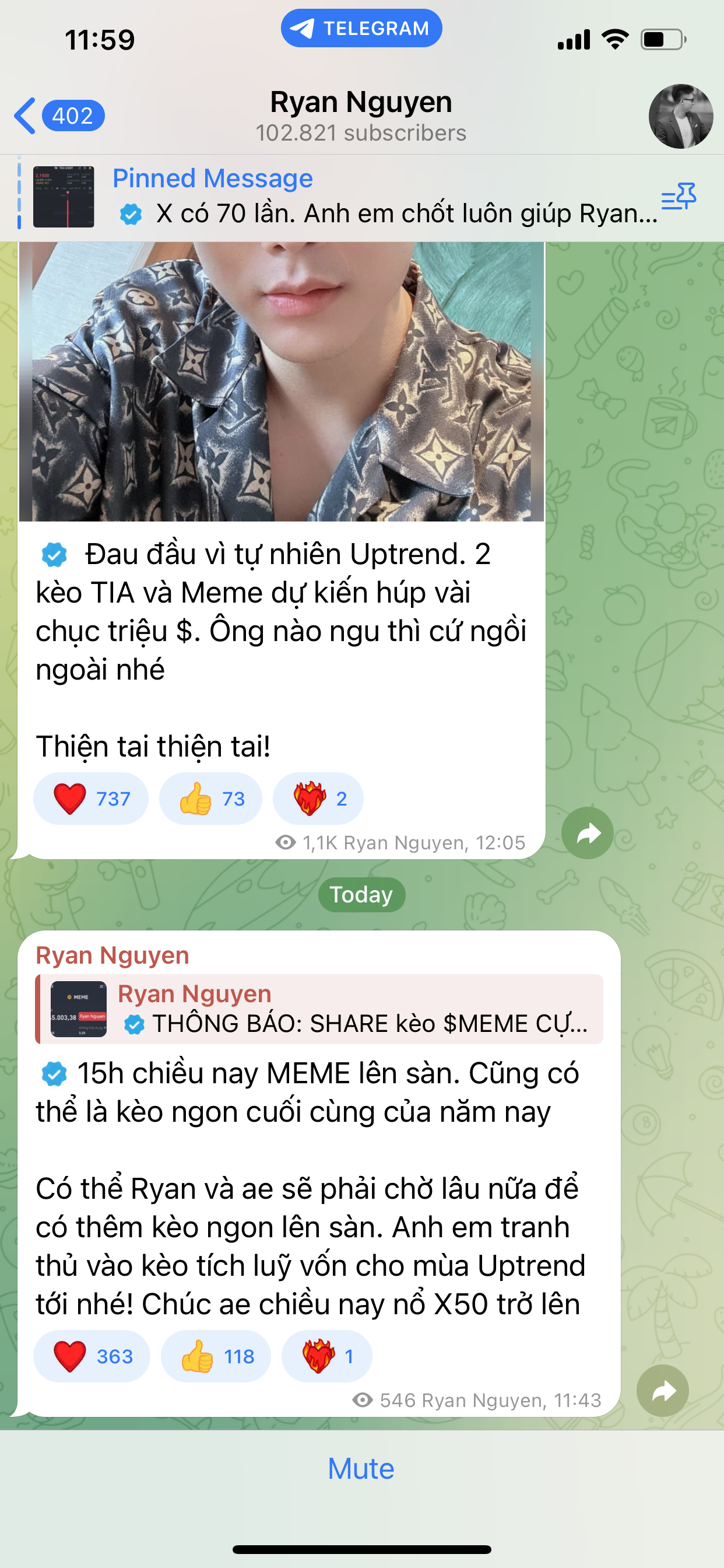Open the quoted THÔNG BÁO $MEME reply

(319, 1009)
